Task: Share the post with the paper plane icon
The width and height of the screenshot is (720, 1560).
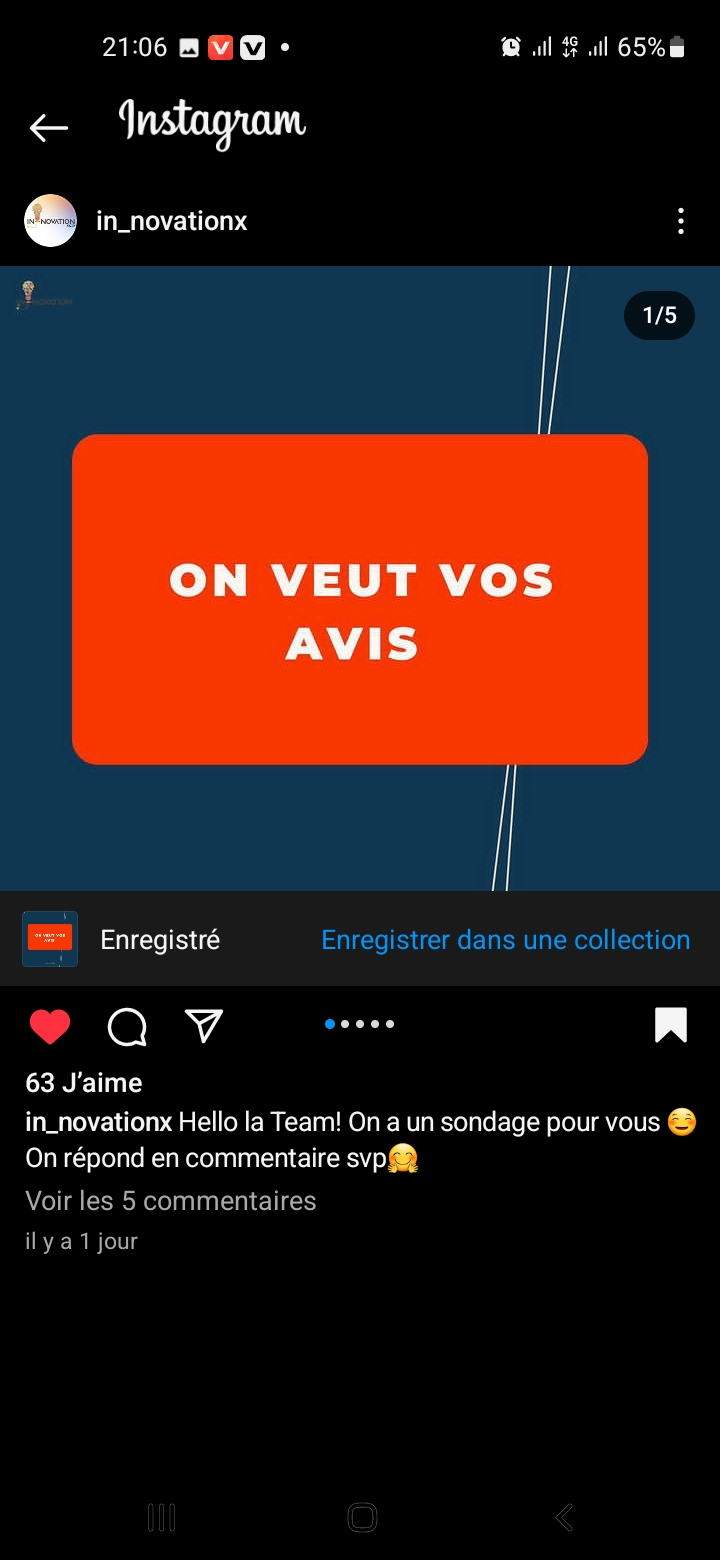Action: (204, 1025)
